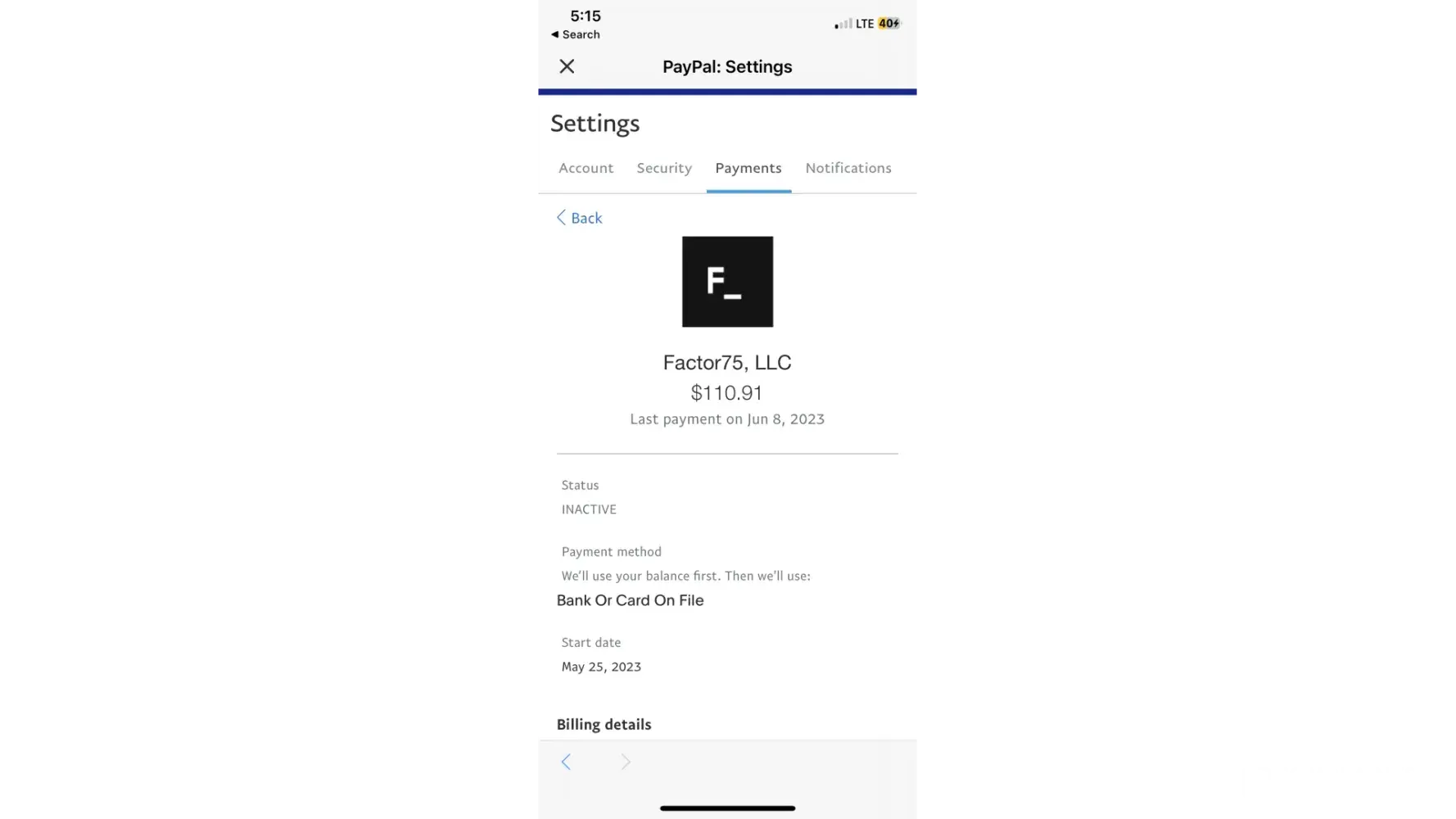Select the Payments tab
This screenshot has height=819, width=1456.
748,168
